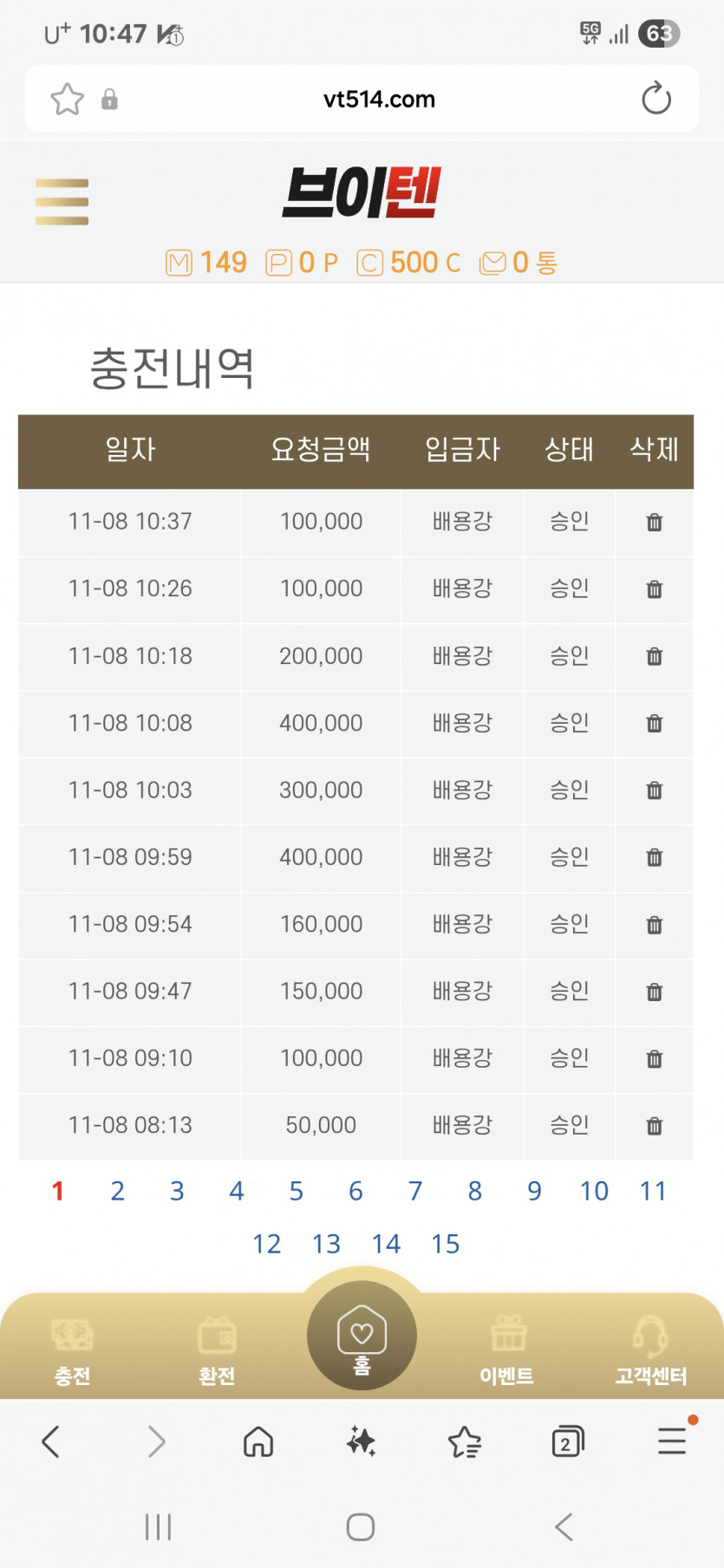This screenshot has height=1568, width=724.
Task: Jump to page 7 of the list
Action: click(x=415, y=1191)
